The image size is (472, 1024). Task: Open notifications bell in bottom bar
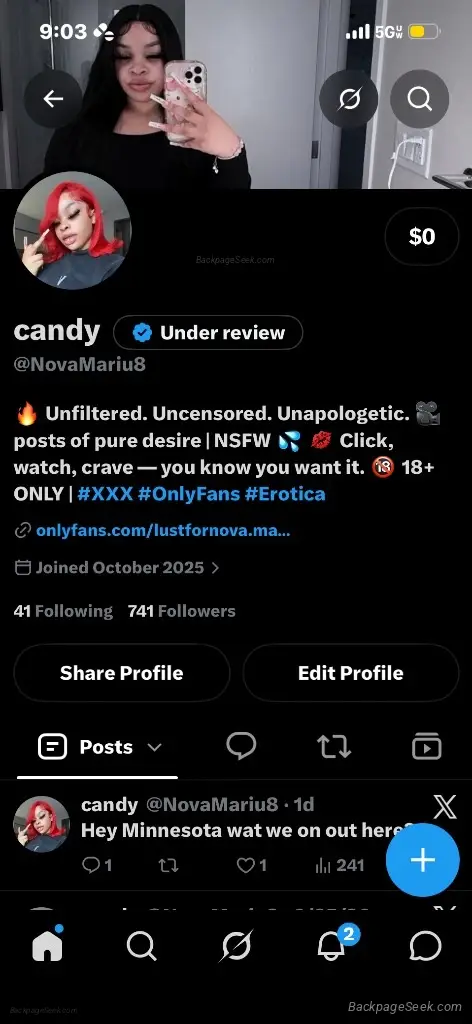(x=332, y=945)
